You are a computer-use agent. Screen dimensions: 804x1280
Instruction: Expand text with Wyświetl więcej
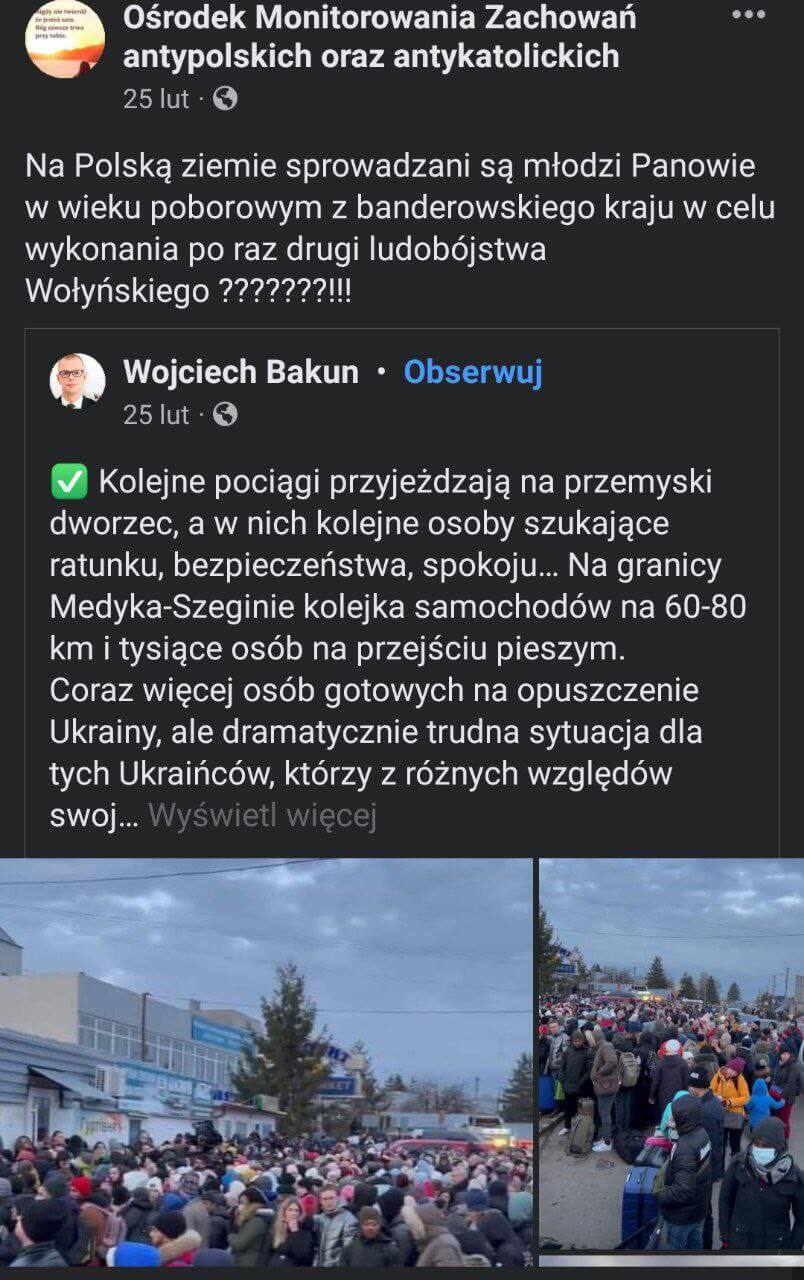pos(262,816)
